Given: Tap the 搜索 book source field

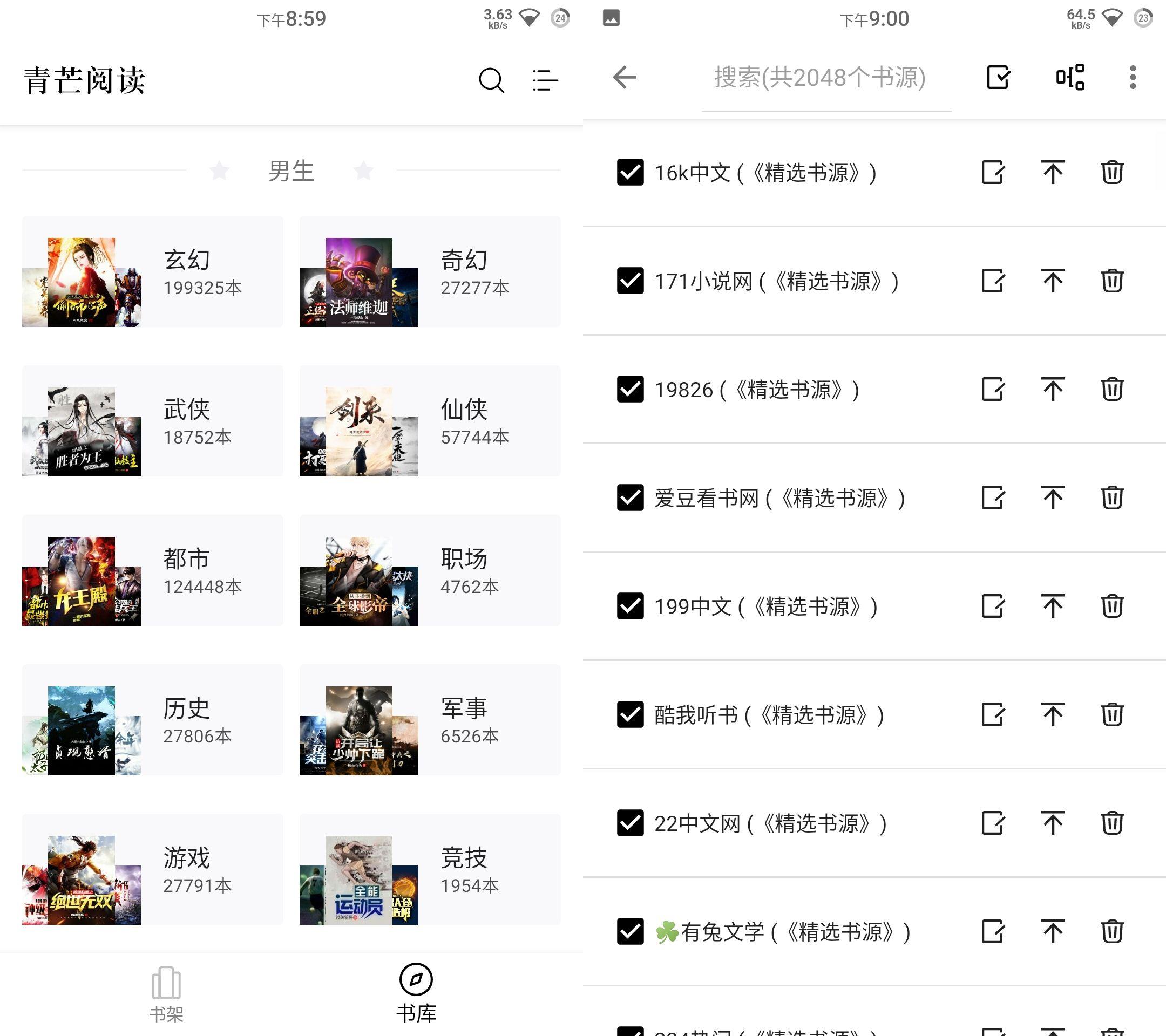Looking at the screenshot, I should pos(820,78).
